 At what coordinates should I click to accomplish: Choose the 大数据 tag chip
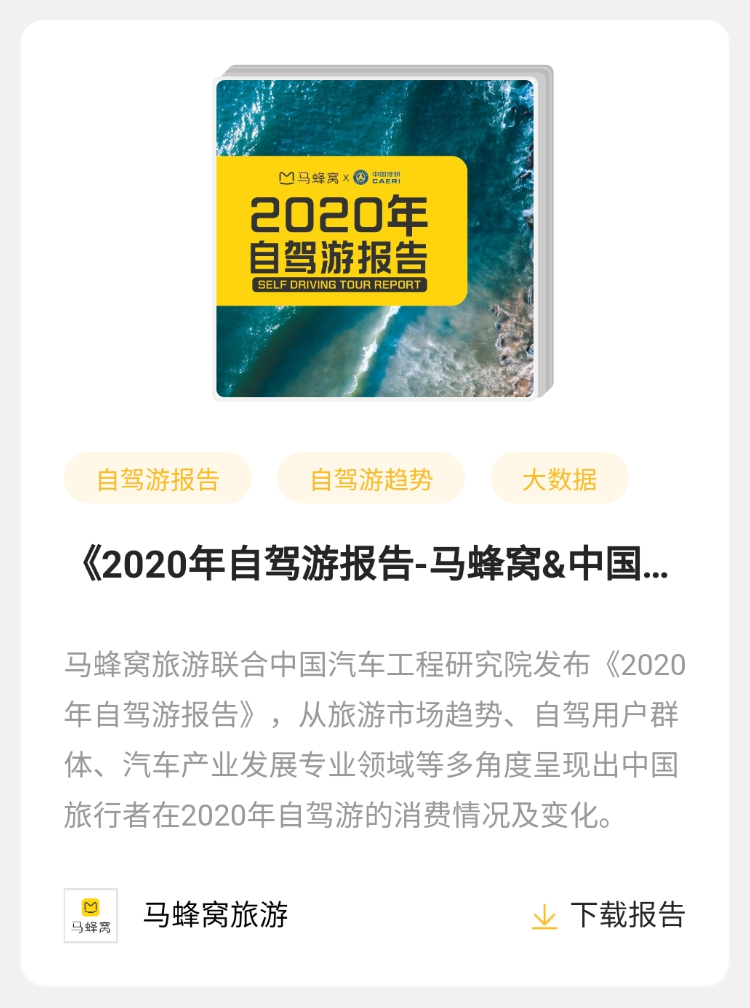(559, 479)
